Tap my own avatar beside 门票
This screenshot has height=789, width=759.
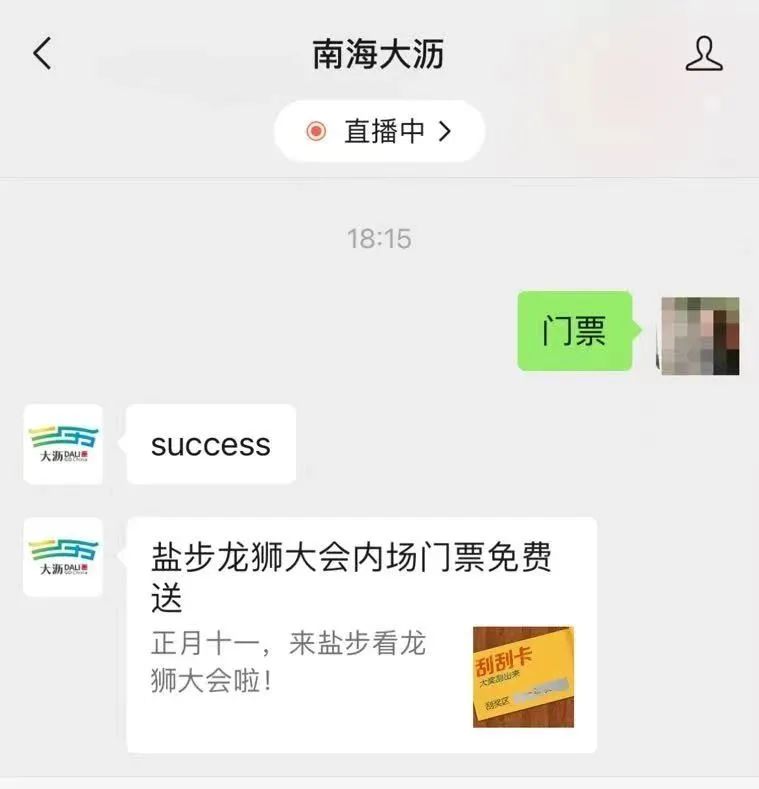click(700, 336)
